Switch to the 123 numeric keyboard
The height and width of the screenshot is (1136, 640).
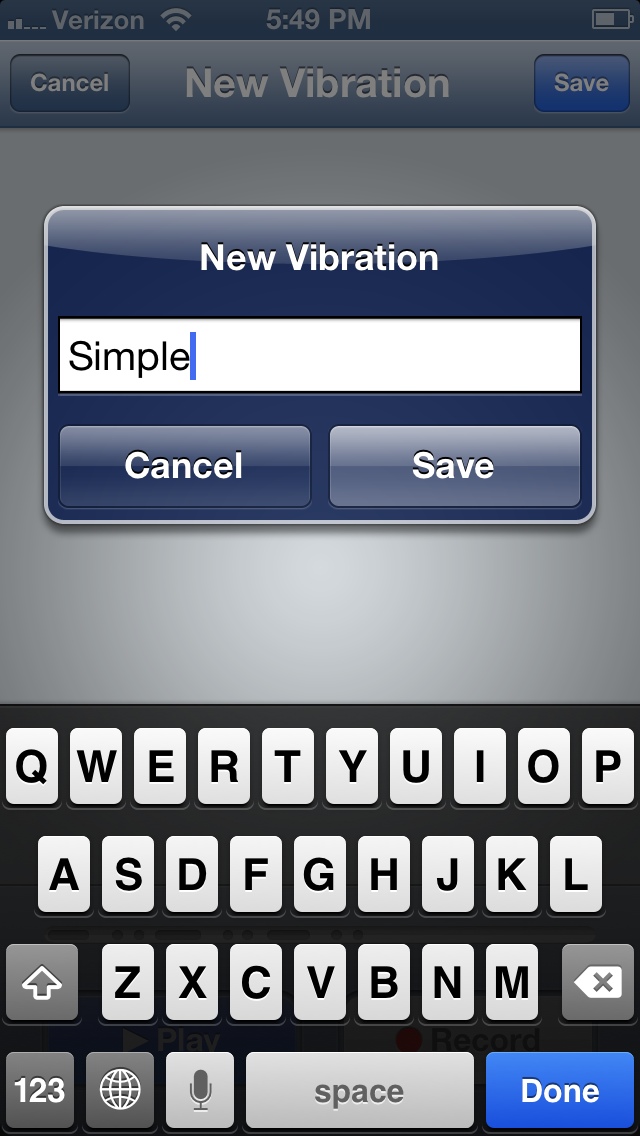[x=41, y=1091]
